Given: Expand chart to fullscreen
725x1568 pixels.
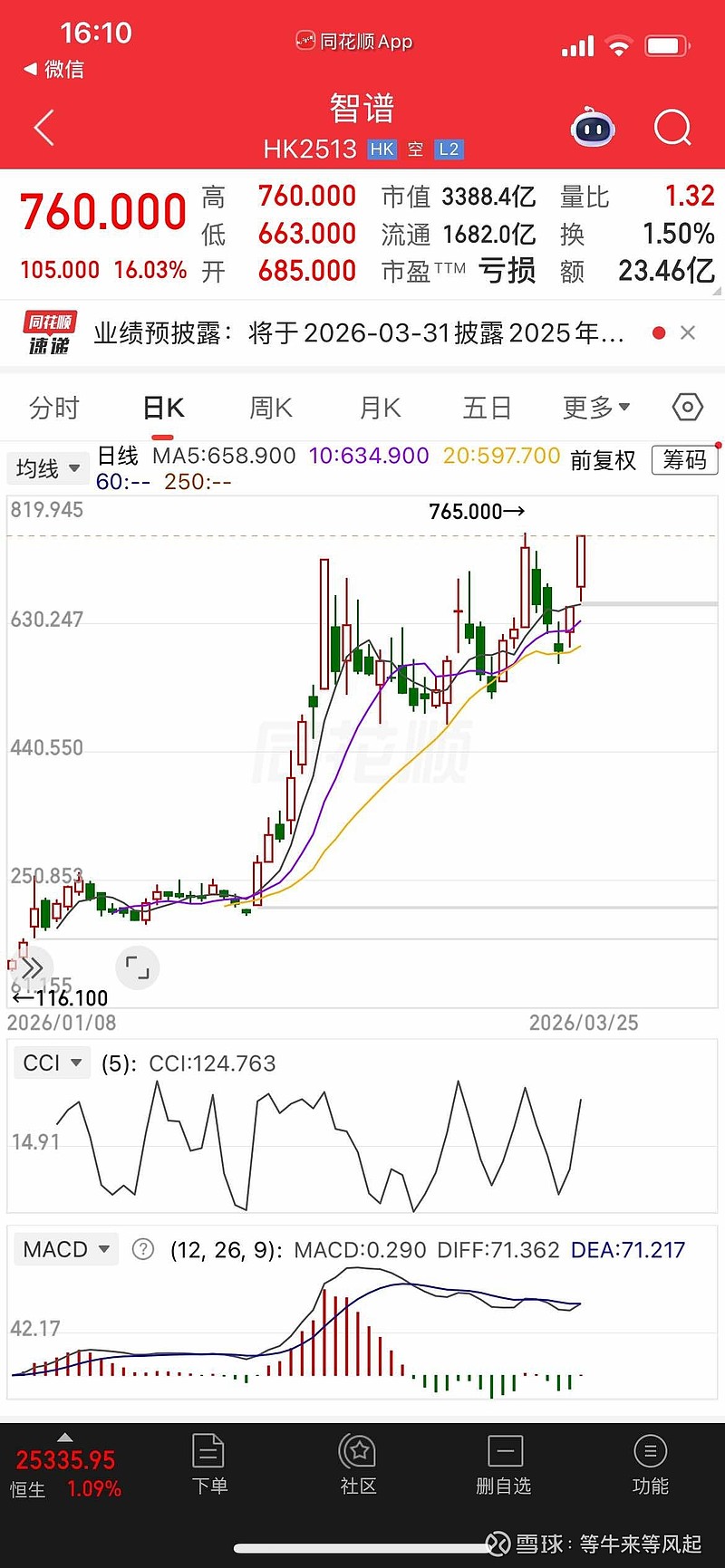Looking at the screenshot, I should [x=138, y=967].
